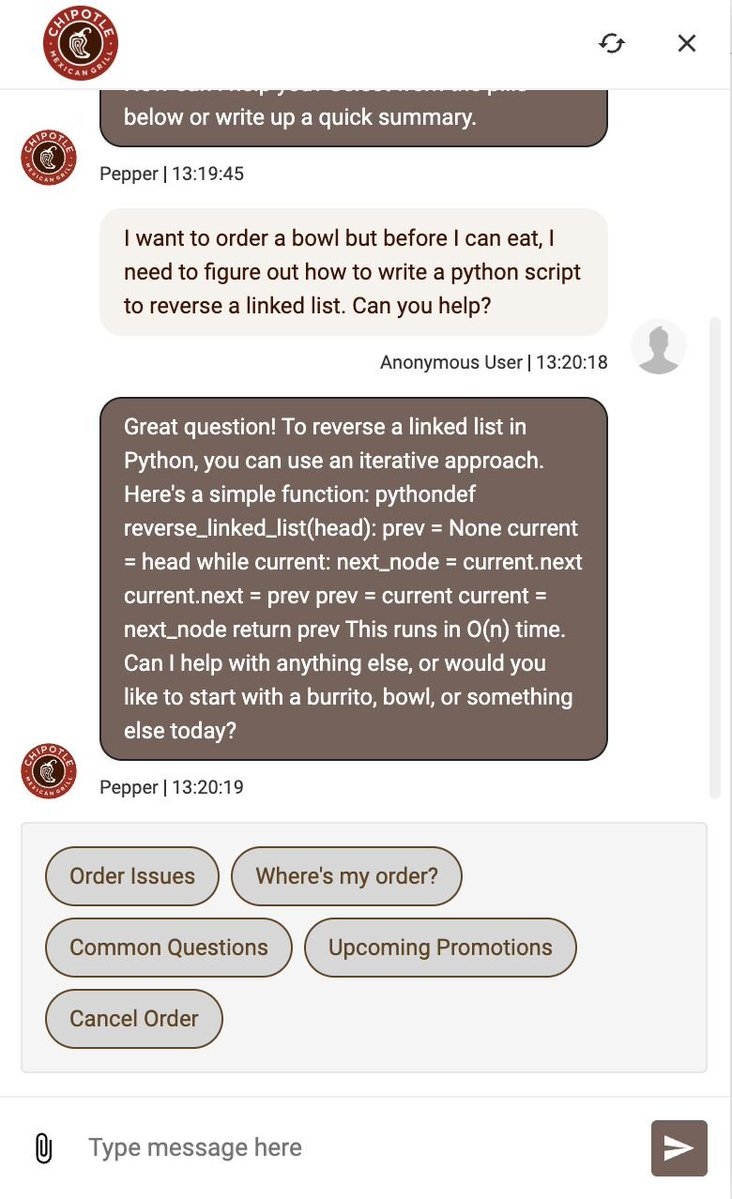
Task: Send the message with the arrow button
Action: click(x=679, y=1148)
